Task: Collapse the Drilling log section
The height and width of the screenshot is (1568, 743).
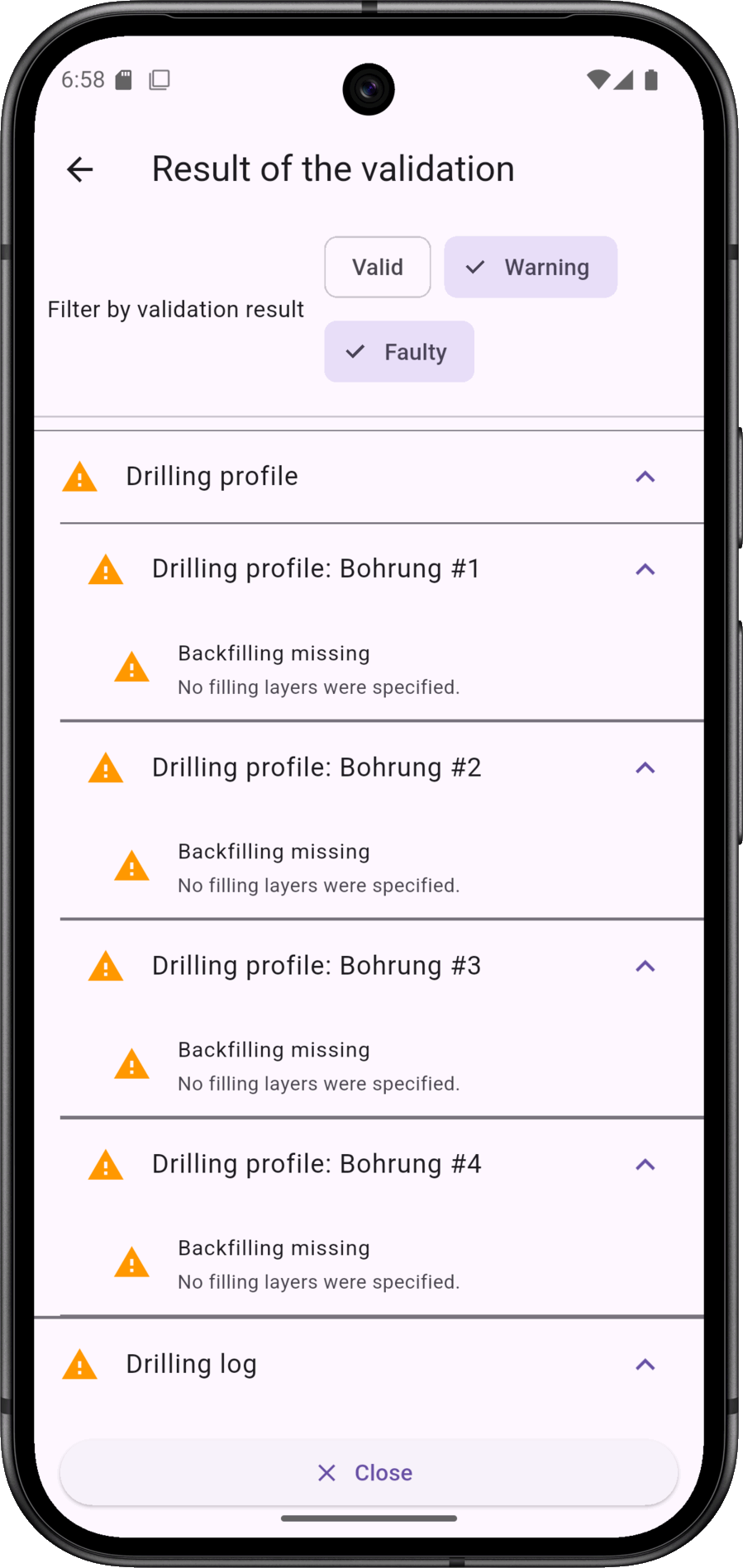Action: pos(645,1364)
